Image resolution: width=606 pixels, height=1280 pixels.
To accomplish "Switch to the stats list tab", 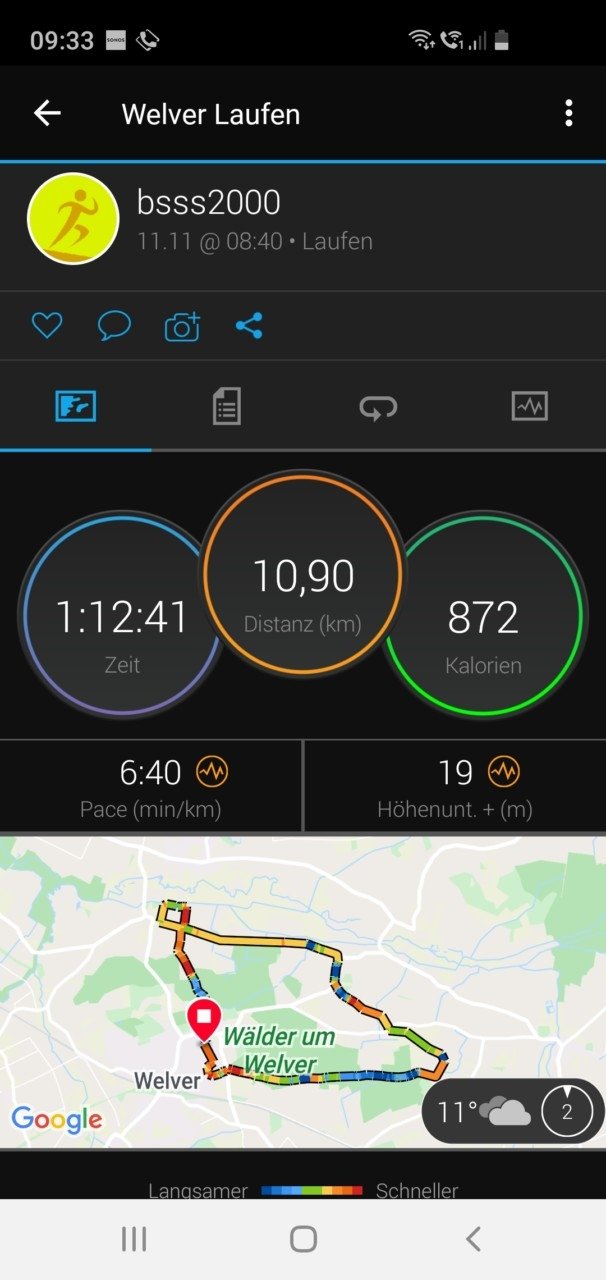I will [x=227, y=407].
